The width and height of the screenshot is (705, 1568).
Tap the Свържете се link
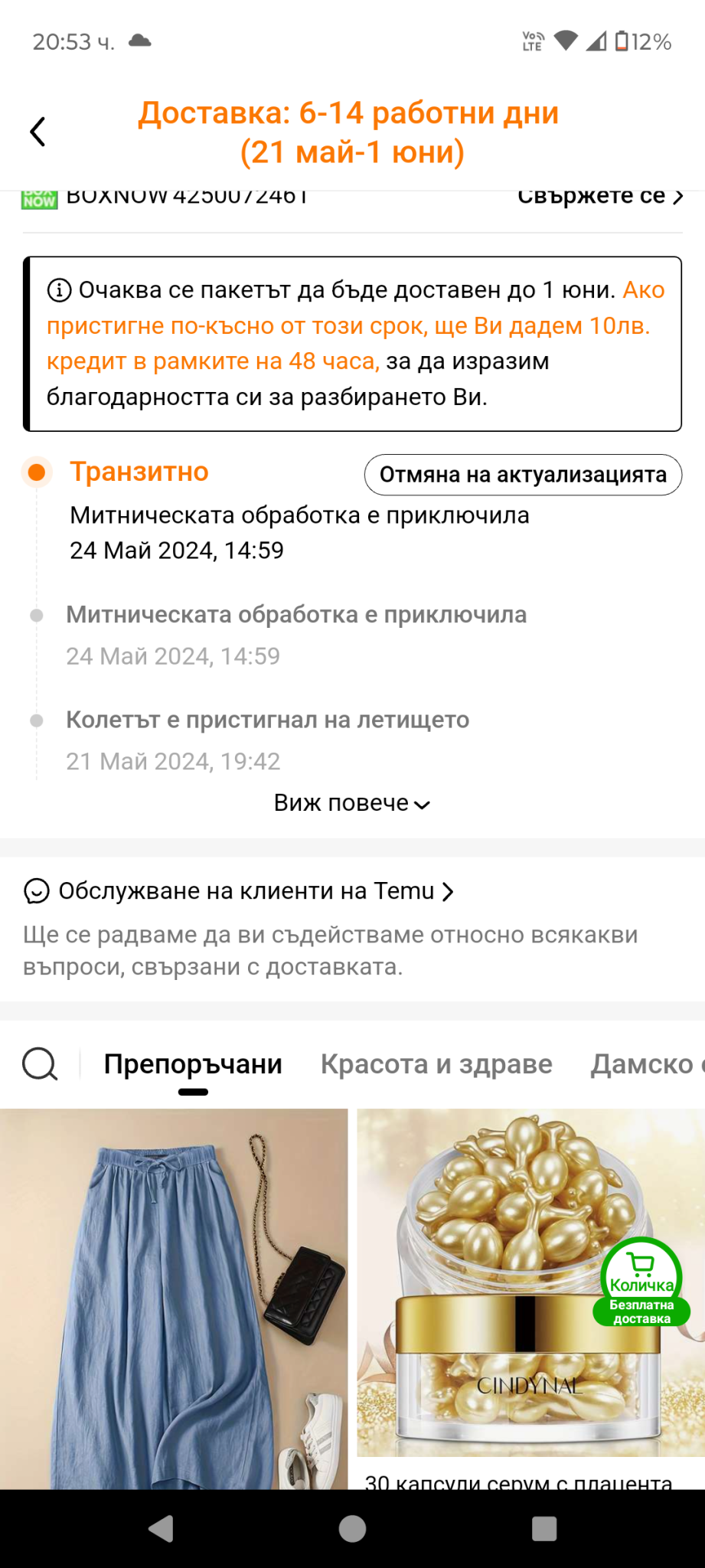point(599,198)
